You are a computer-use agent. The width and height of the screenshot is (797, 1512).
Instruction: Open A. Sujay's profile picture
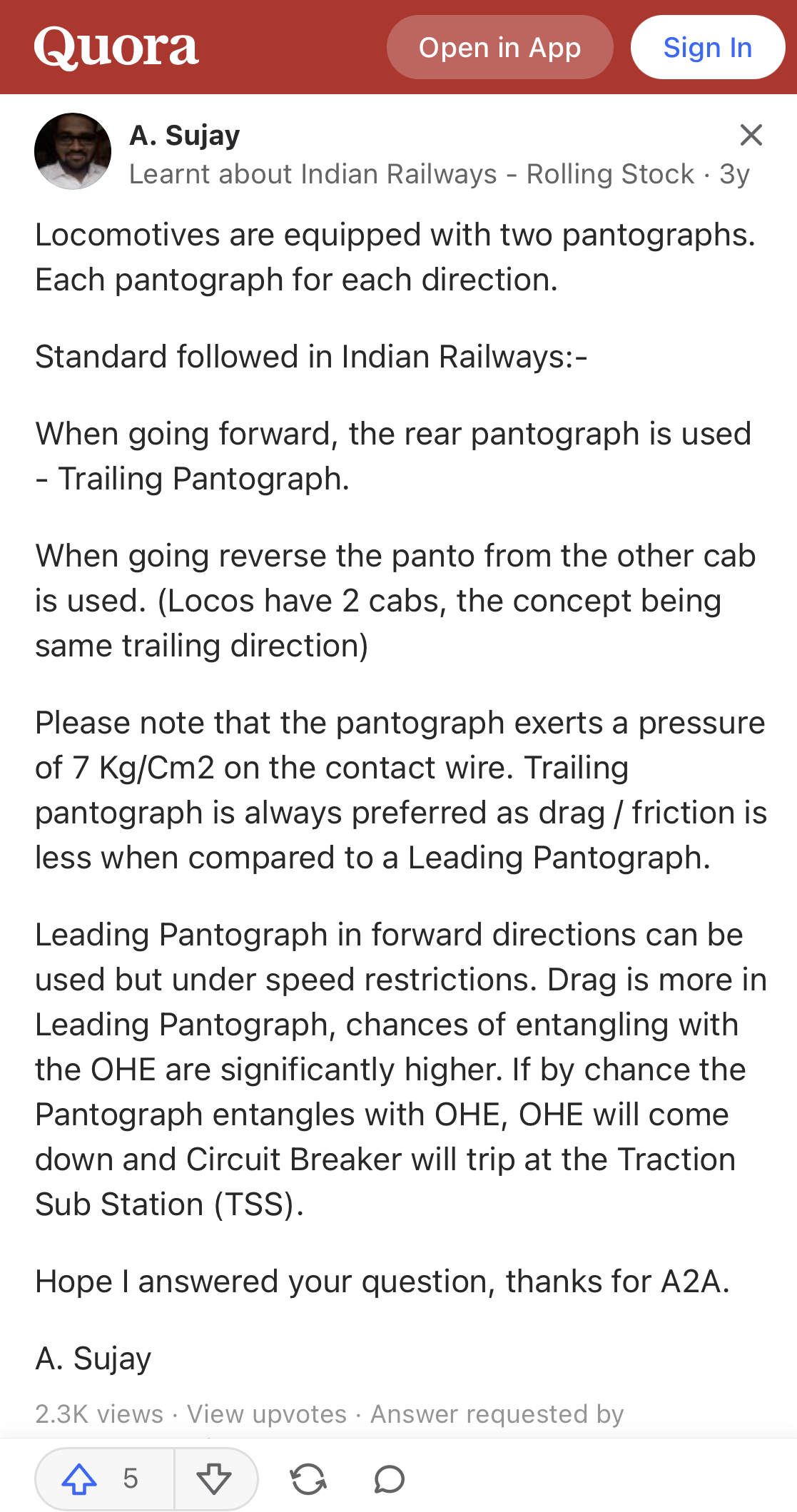click(73, 151)
